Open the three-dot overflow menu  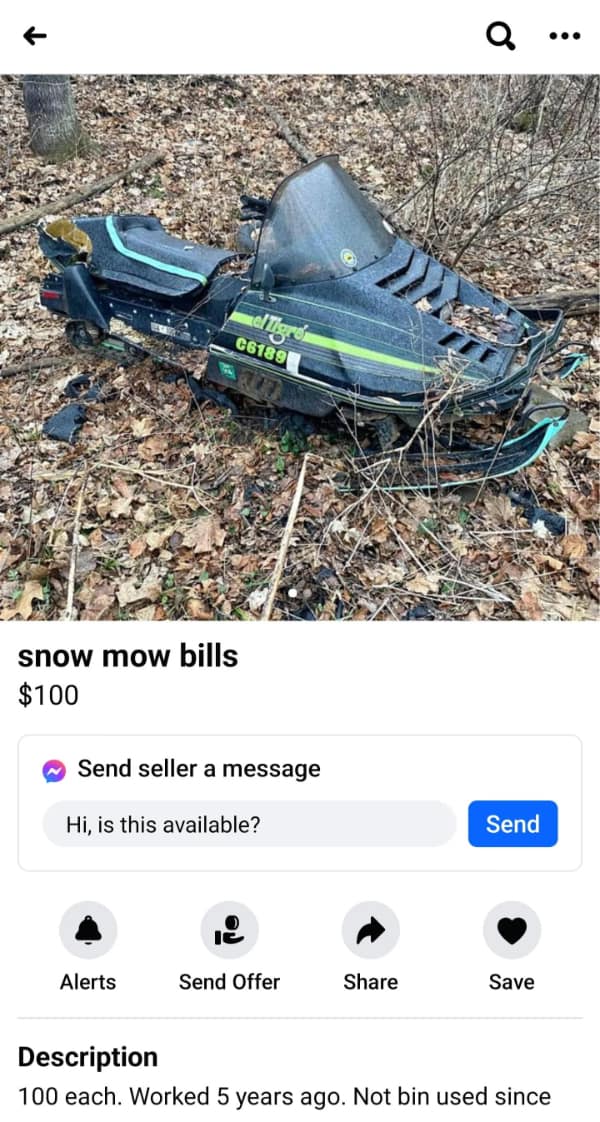click(x=564, y=36)
